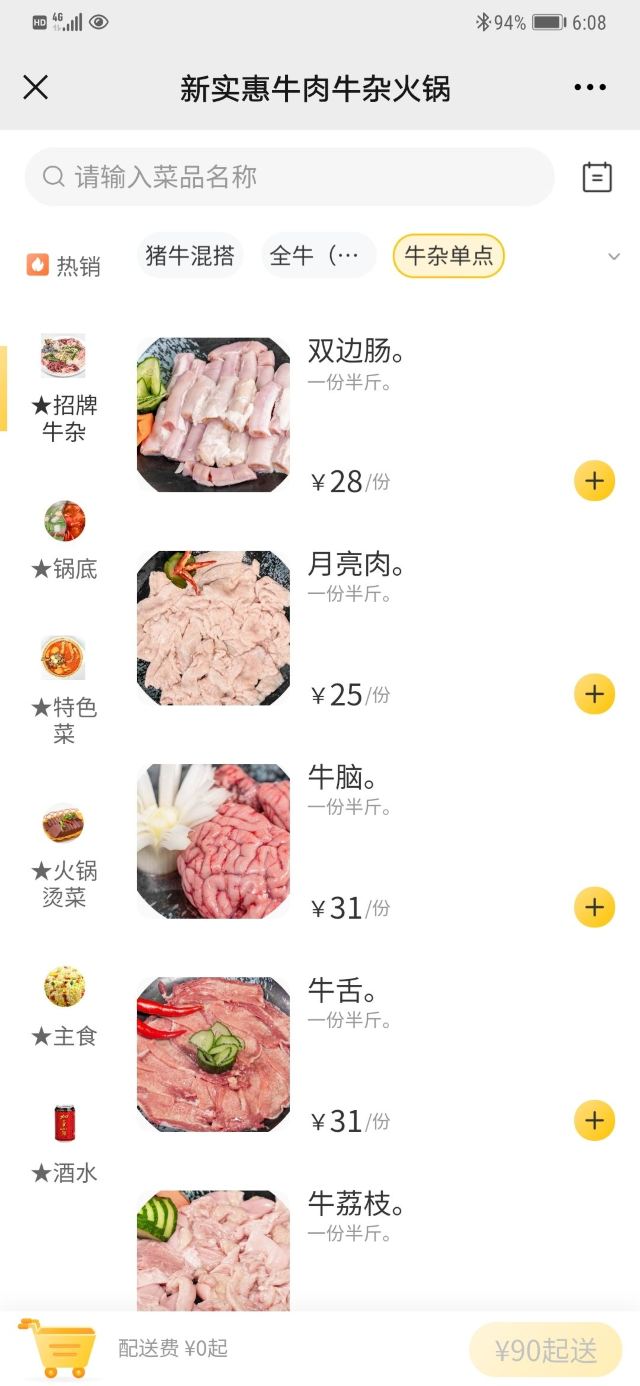Open the shopping cart icon

pos(59,1348)
